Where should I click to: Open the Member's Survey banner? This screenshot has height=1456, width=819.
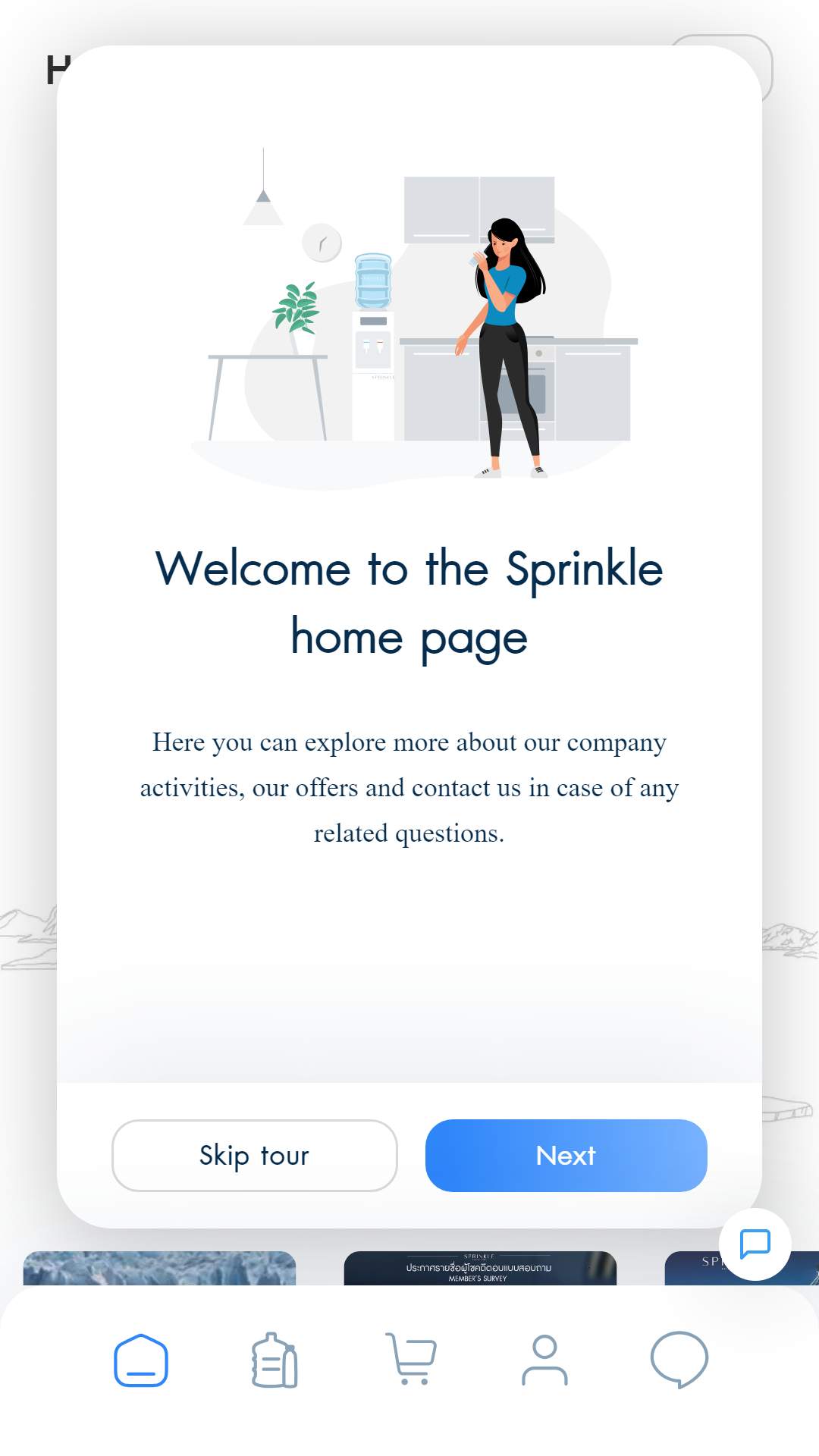[x=480, y=1268]
